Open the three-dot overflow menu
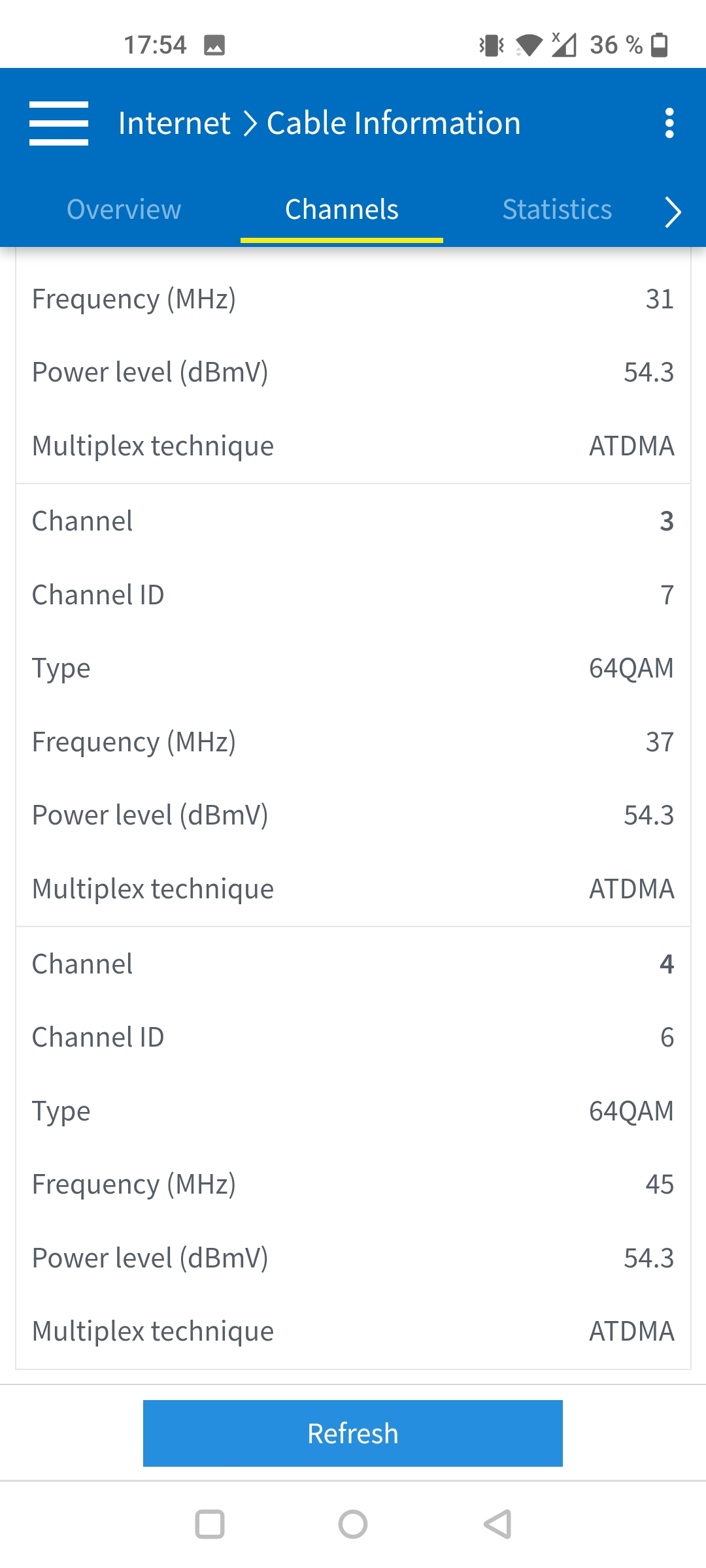The height and width of the screenshot is (1568, 706). 669,123
